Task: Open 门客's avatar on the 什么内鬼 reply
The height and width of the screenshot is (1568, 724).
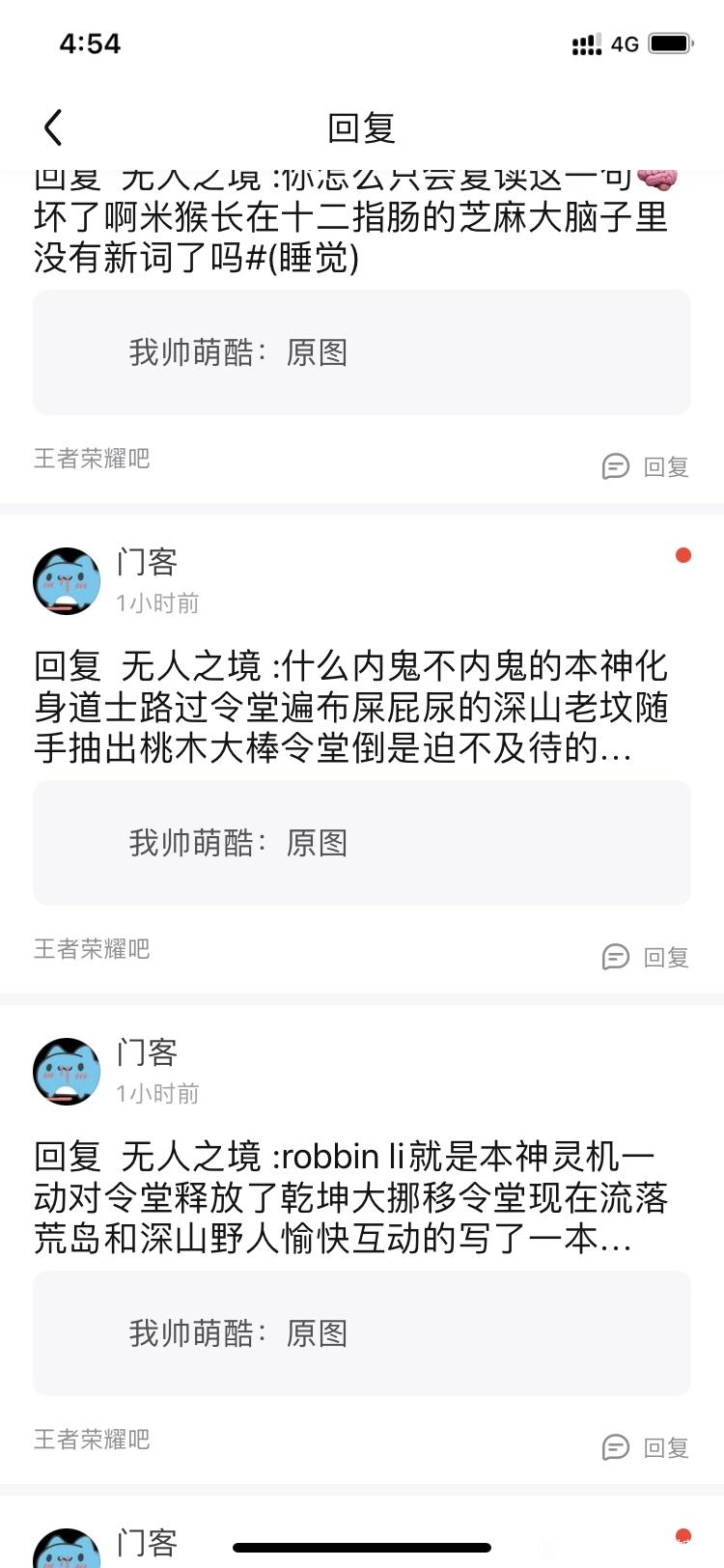Action: (x=67, y=581)
